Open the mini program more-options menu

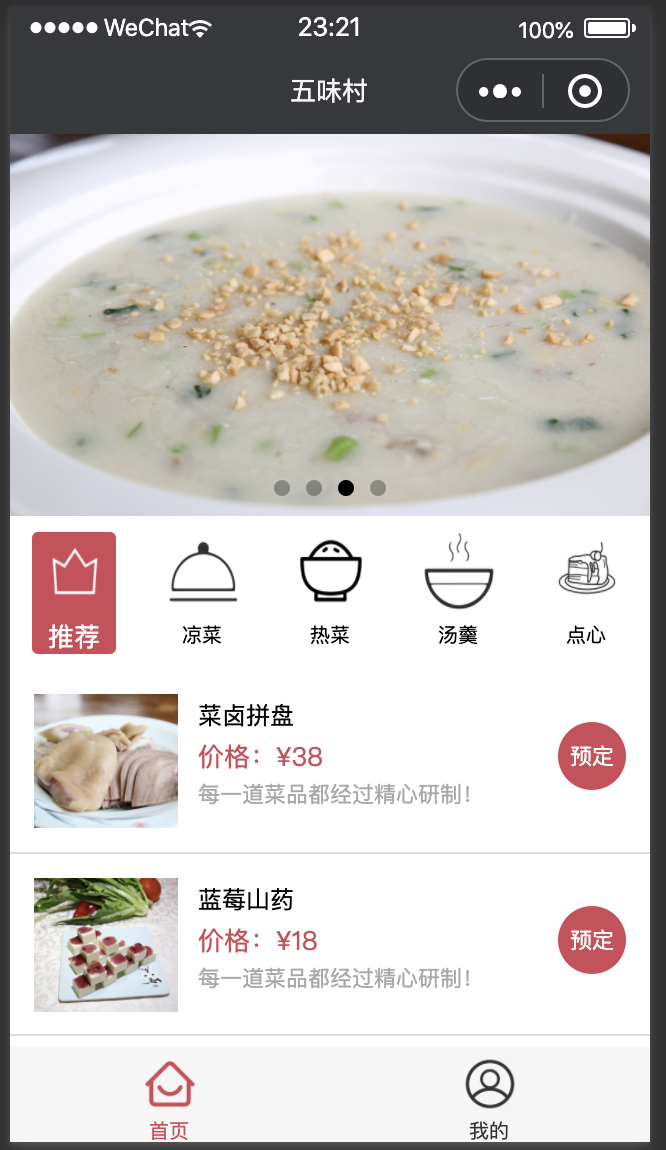500,91
